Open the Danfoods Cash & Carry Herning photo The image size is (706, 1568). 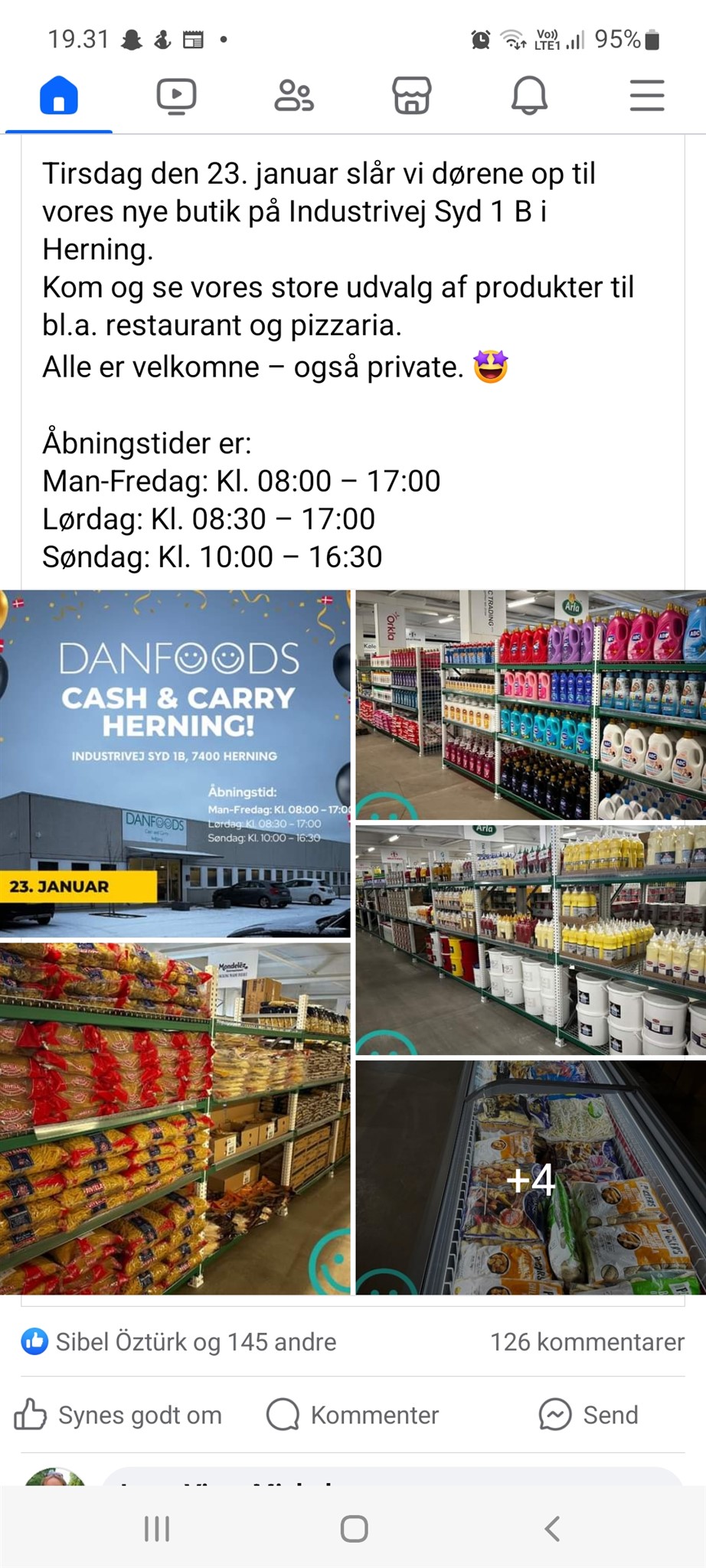point(175,763)
